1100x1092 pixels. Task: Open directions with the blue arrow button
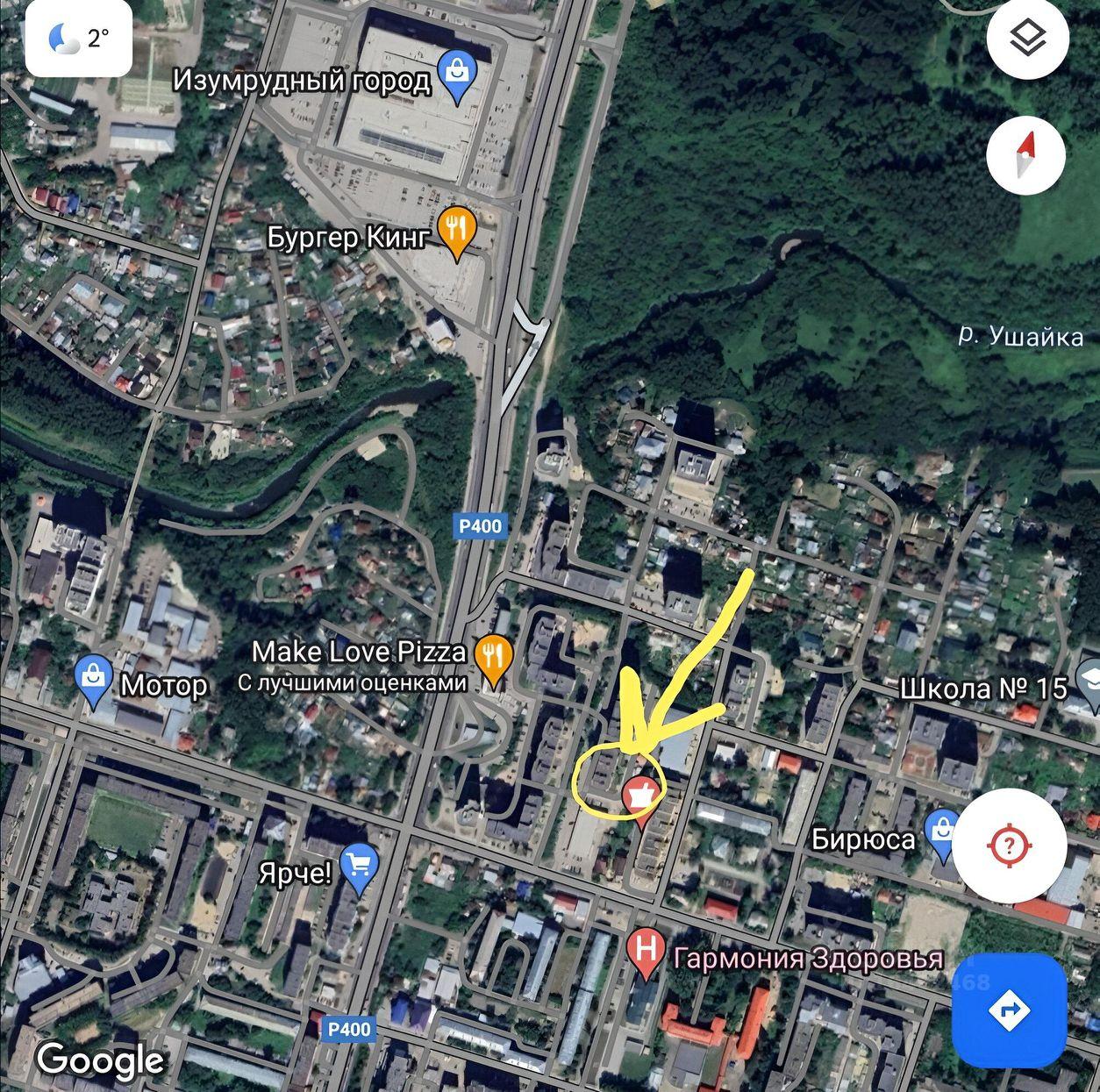point(1008,1010)
